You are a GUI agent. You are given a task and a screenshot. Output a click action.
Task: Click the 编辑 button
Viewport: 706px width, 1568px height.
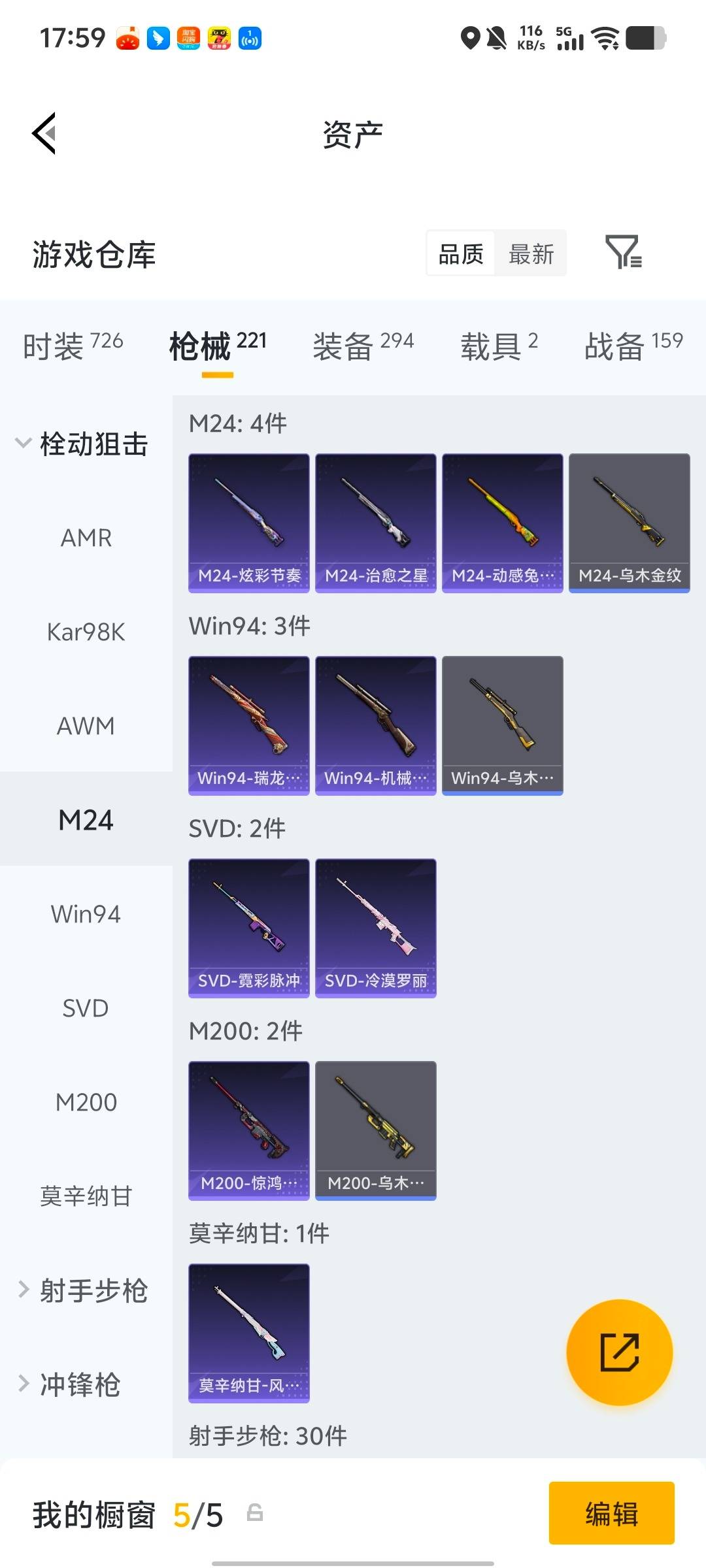[x=612, y=1513]
